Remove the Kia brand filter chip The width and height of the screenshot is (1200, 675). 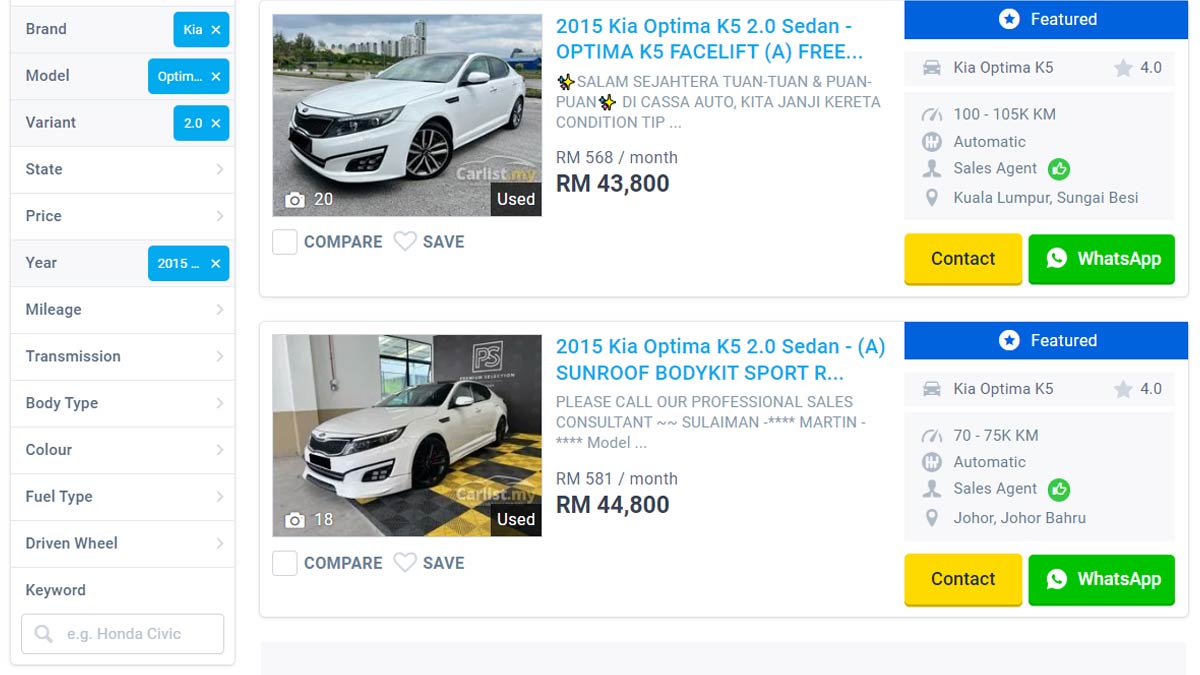216,30
